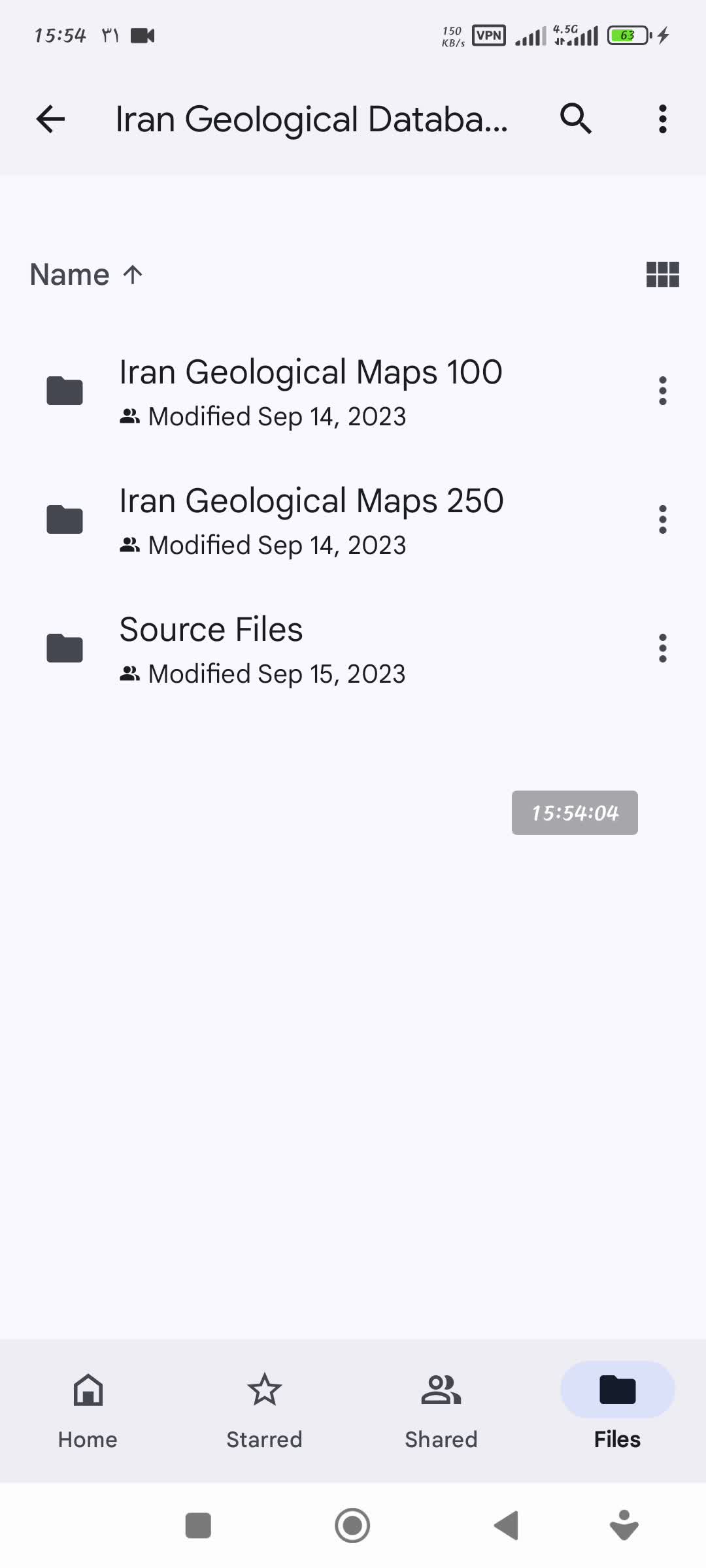Show more options for Source Files
This screenshot has width=706, height=1568.
[x=662, y=648]
